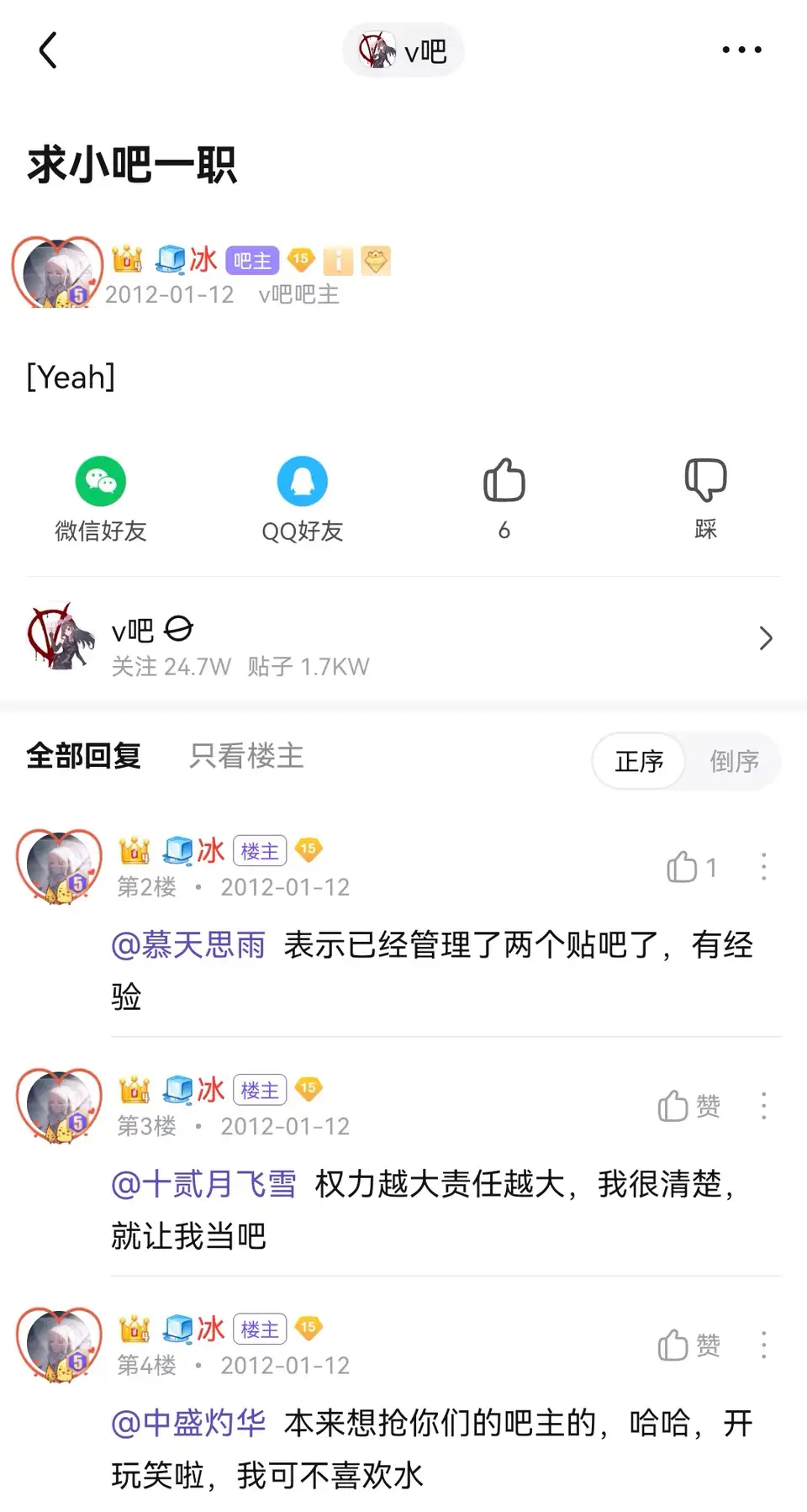Viewport: 807px width, 1512px height.
Task: Tap the v吧 chip in the header
Action: [x=403, y=51]
